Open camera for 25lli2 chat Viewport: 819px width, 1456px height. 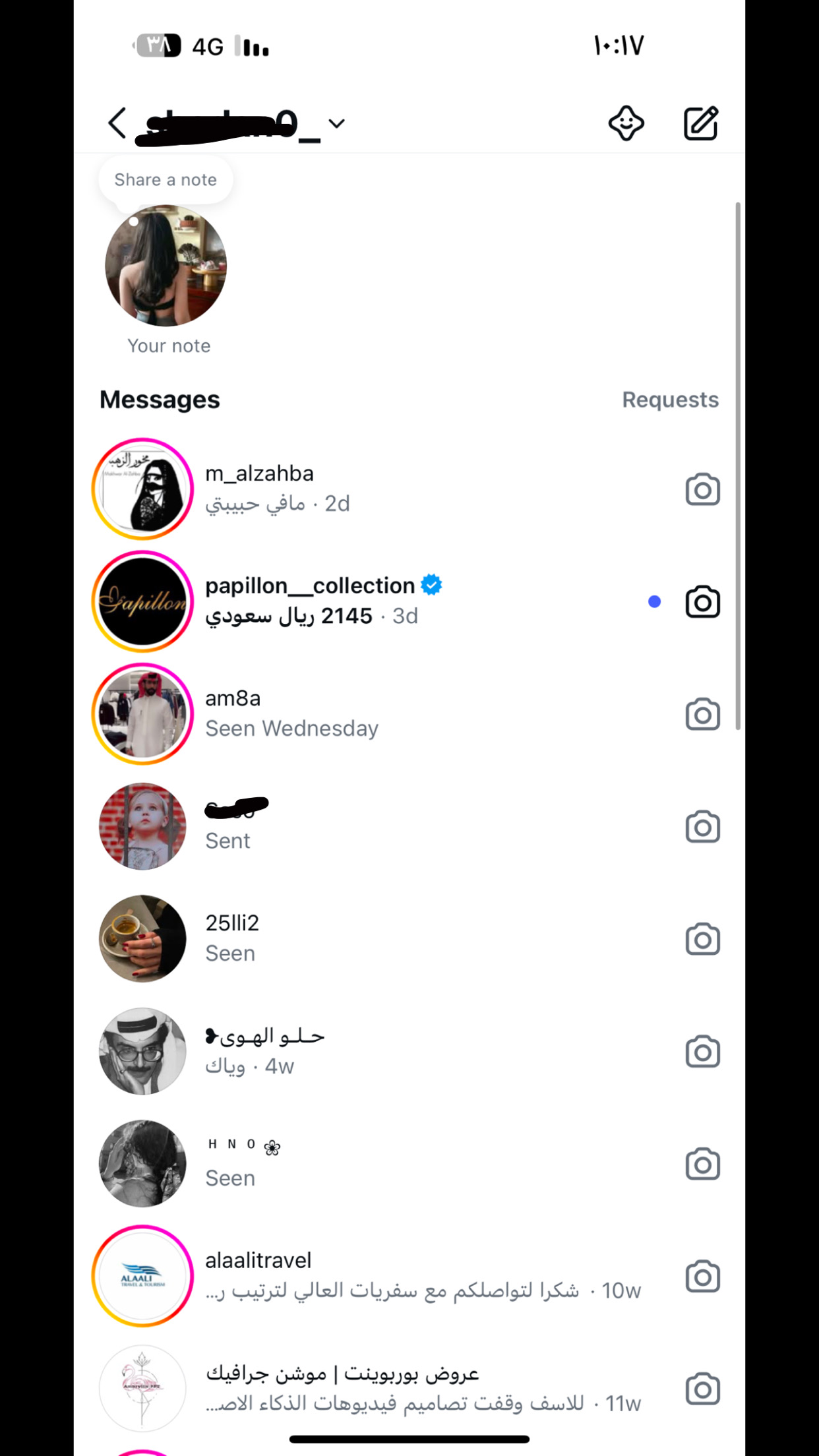(x=702, y=939)
